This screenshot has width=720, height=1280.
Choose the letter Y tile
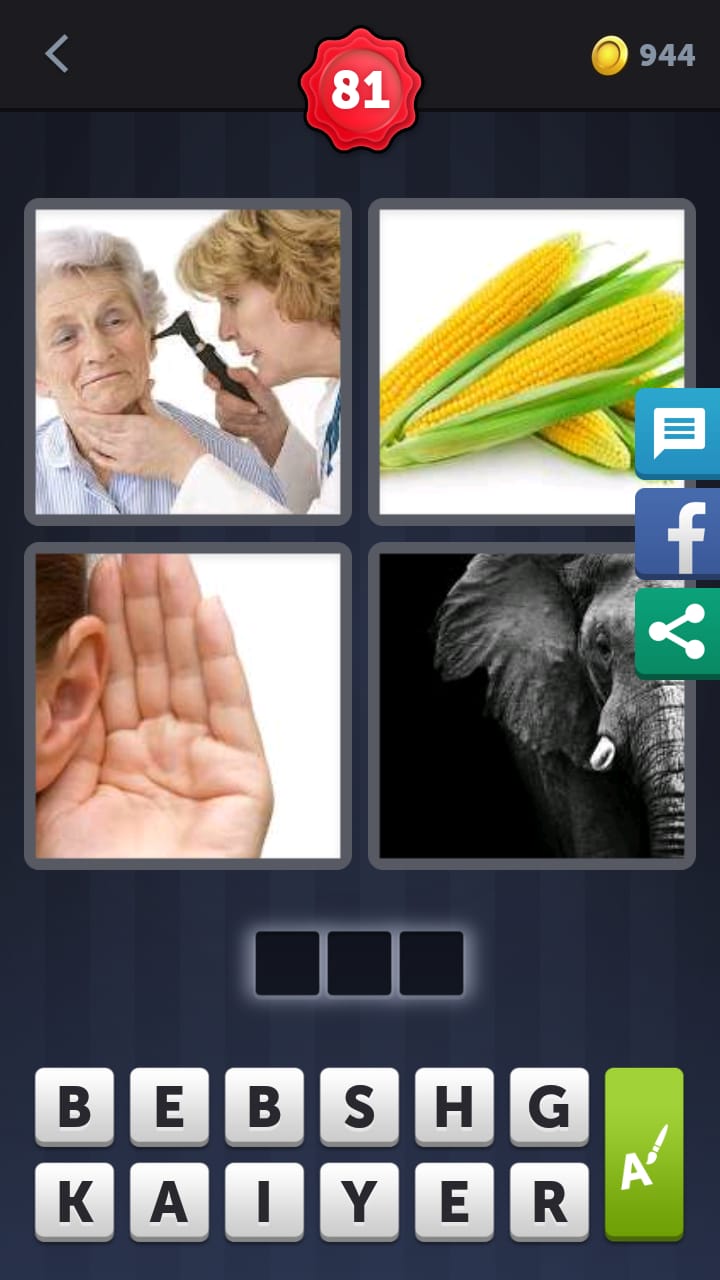[x=359, y=1202]
